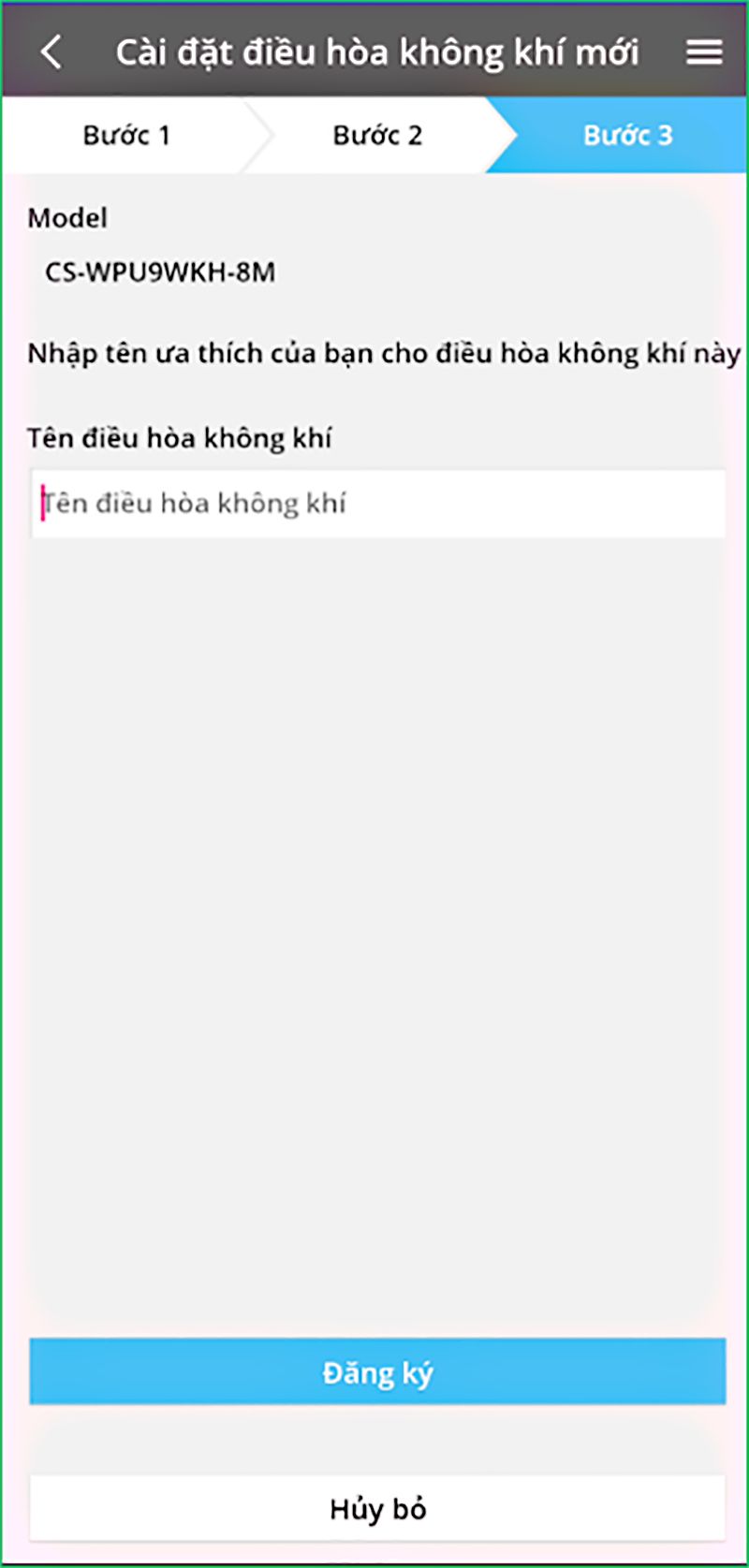This screenshot has width=749, height=1568.
Task: Go back using the top-left arrow
Action: pyautogui.click(x=51, y=52)
